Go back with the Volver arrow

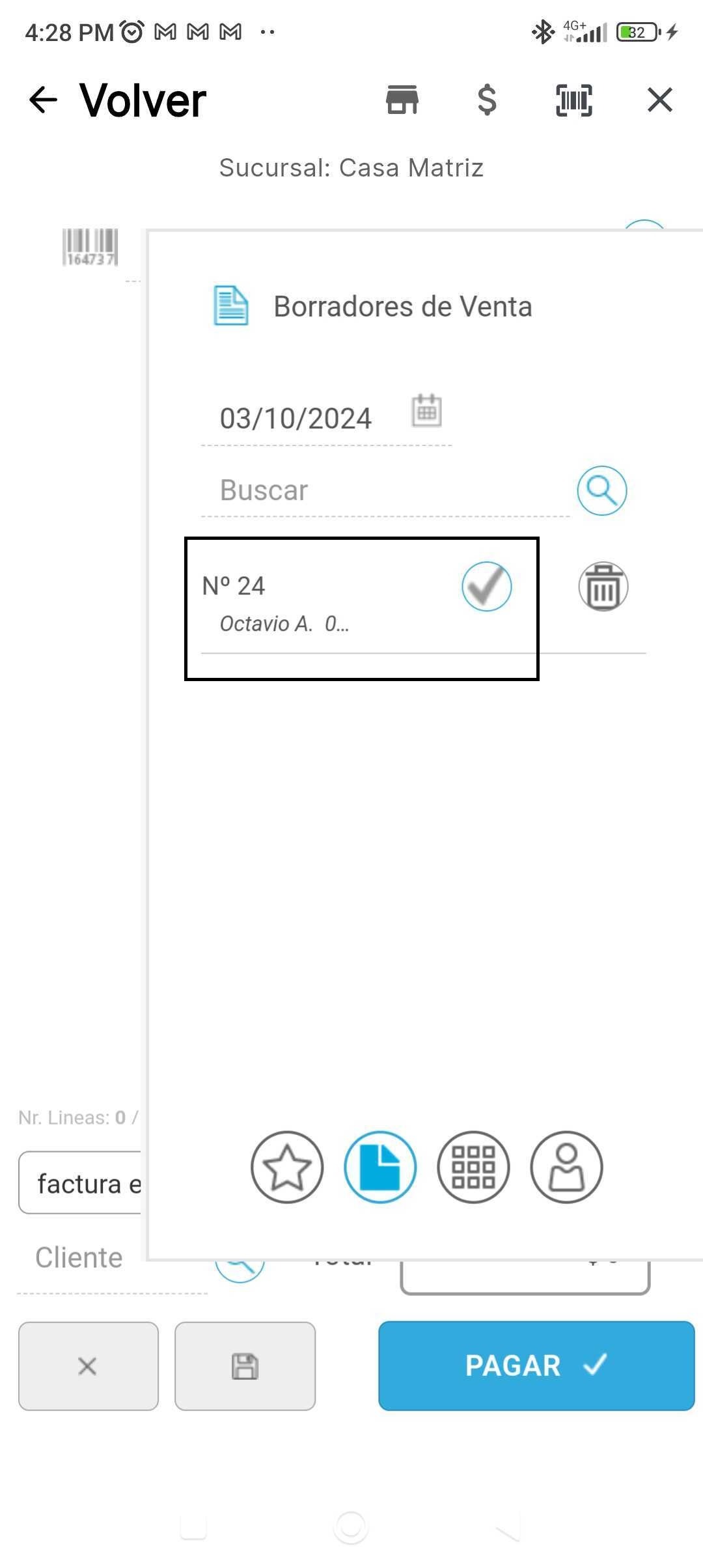pos(44,100)
